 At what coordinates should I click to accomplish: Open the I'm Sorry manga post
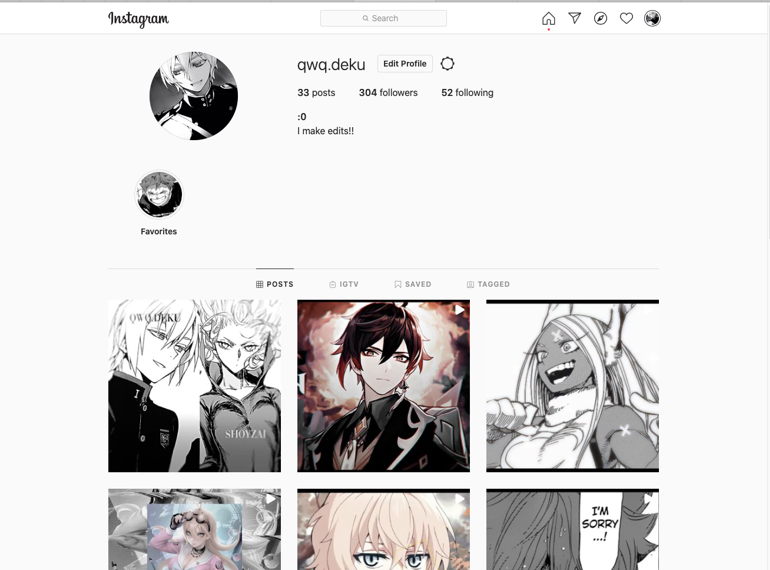[572, 530]
